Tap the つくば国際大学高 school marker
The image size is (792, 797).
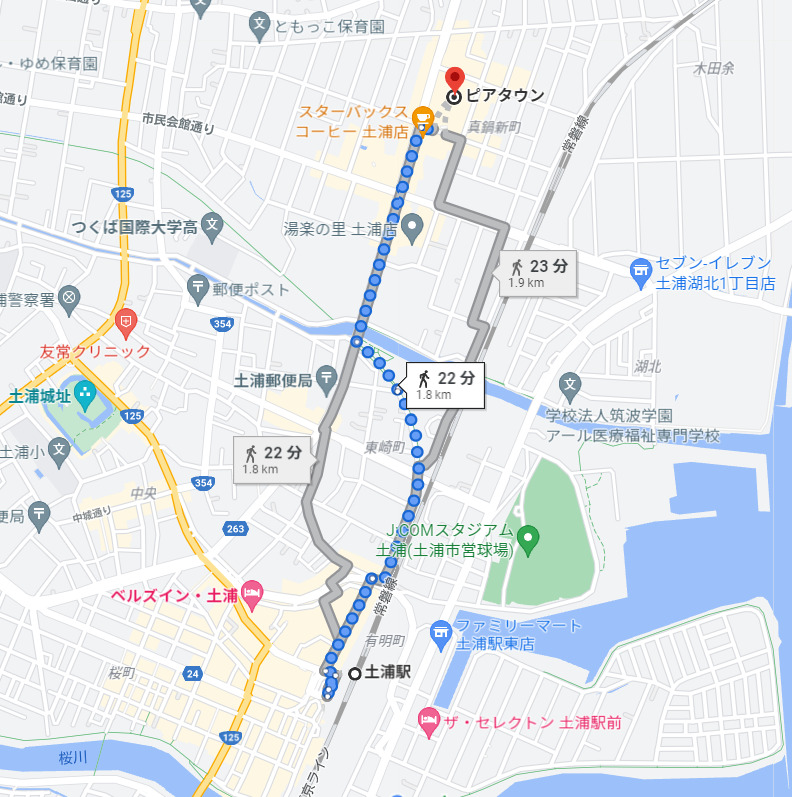pyautogui.click(x=211, y=227)
